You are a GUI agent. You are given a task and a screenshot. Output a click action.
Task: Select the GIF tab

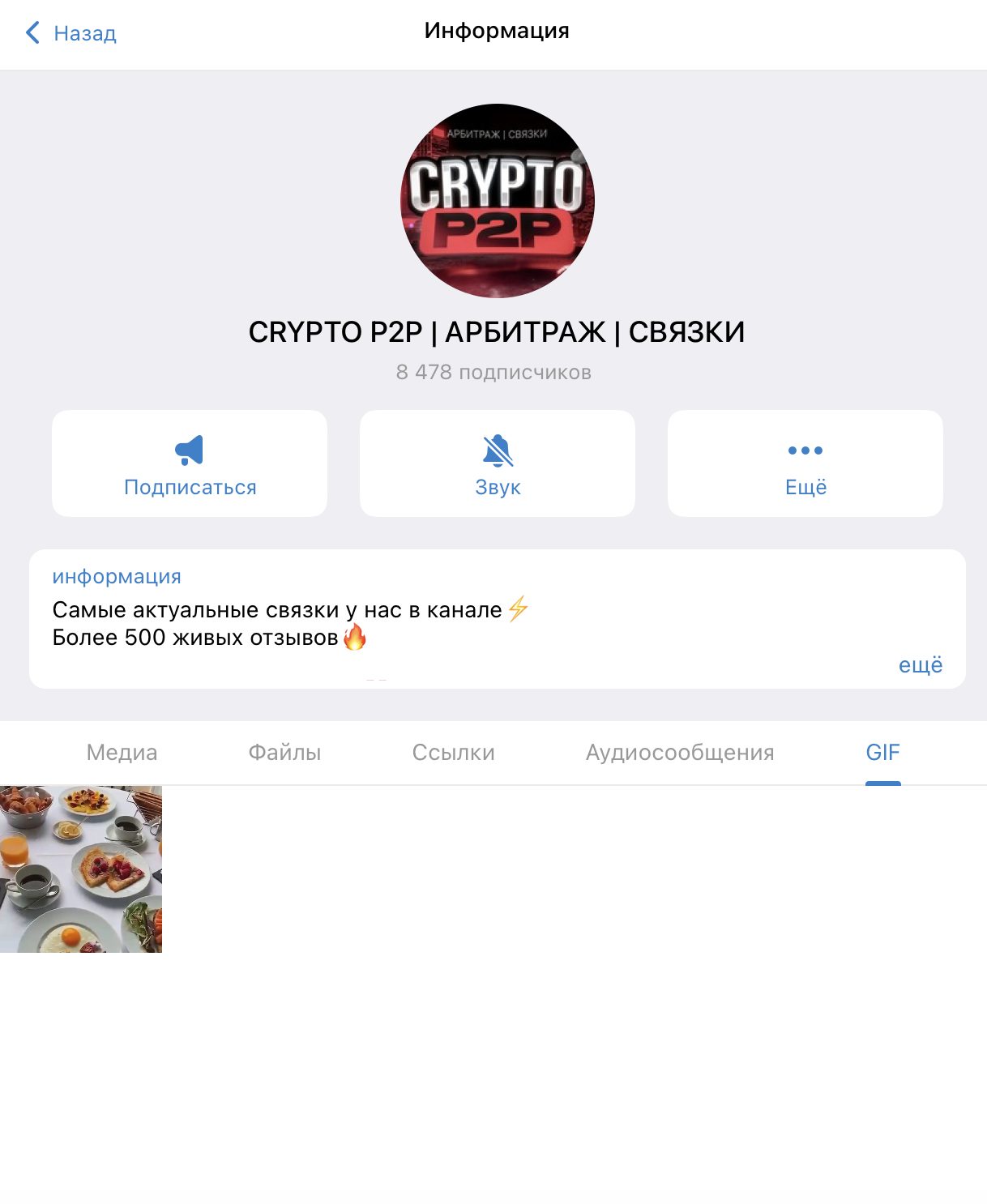click(882, 753)
